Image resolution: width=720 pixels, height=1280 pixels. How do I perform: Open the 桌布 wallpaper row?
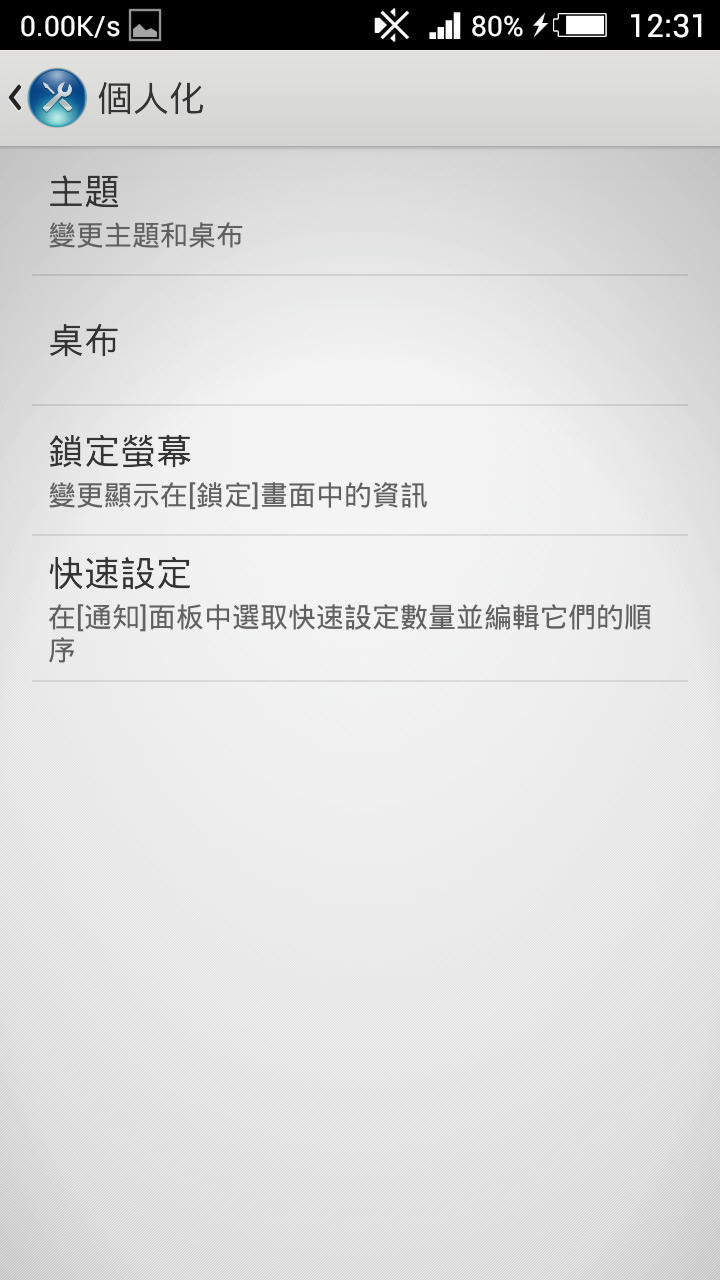tap(360, 340)
